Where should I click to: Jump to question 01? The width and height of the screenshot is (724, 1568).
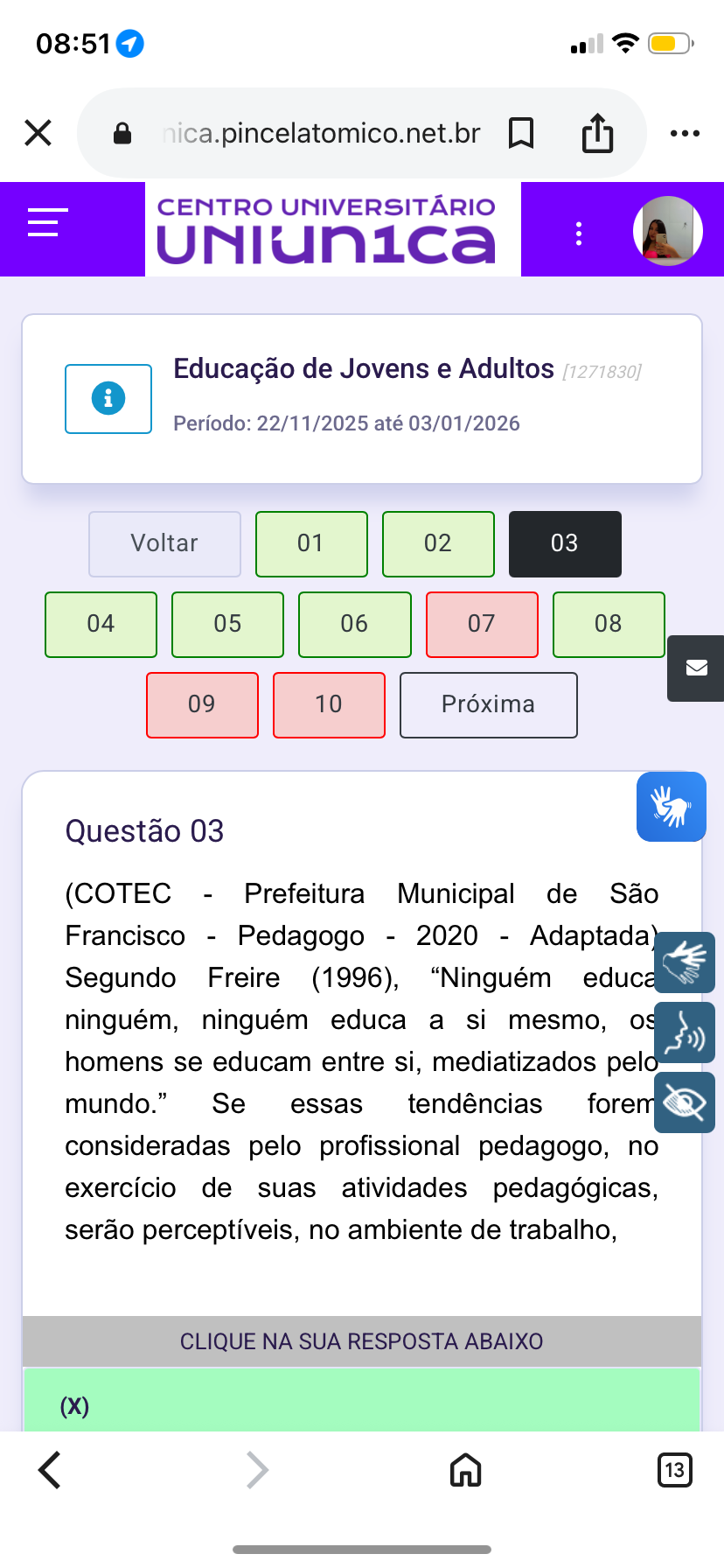[311, 543]
